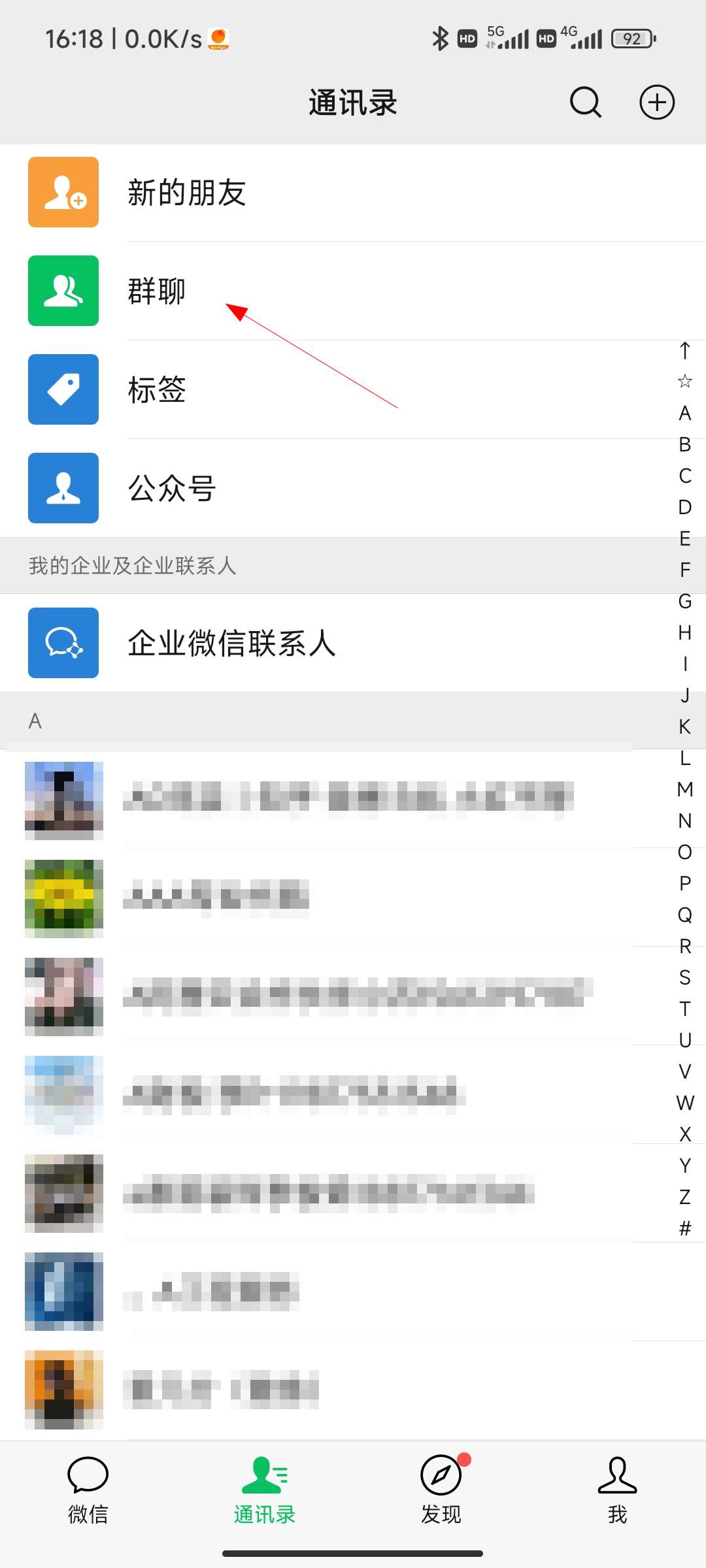The image size is (706, 1568).
Task: Jump to letter M in index
Action: pos(685,790)
